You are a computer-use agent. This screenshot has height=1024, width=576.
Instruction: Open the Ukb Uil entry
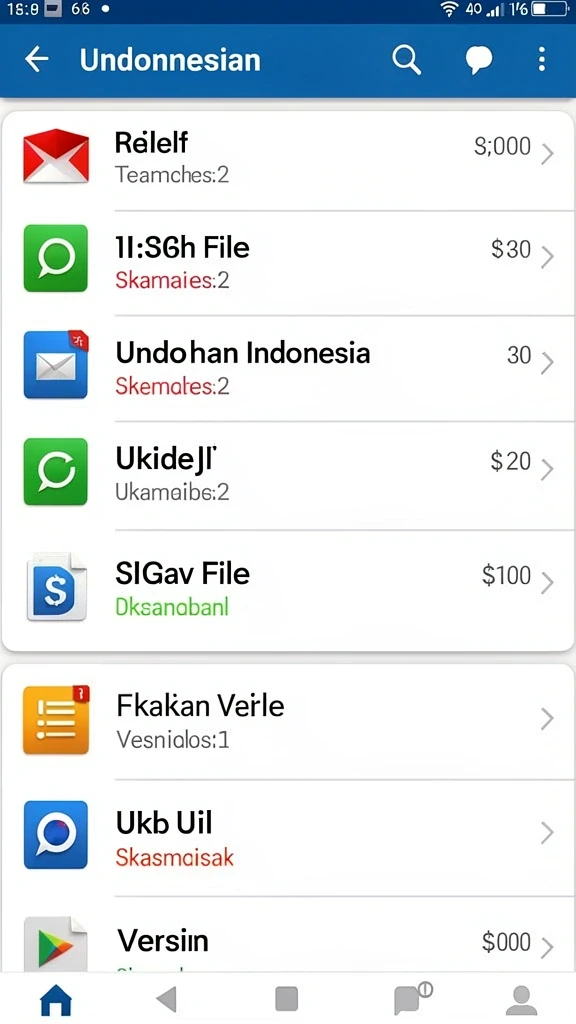coord(288,837)
